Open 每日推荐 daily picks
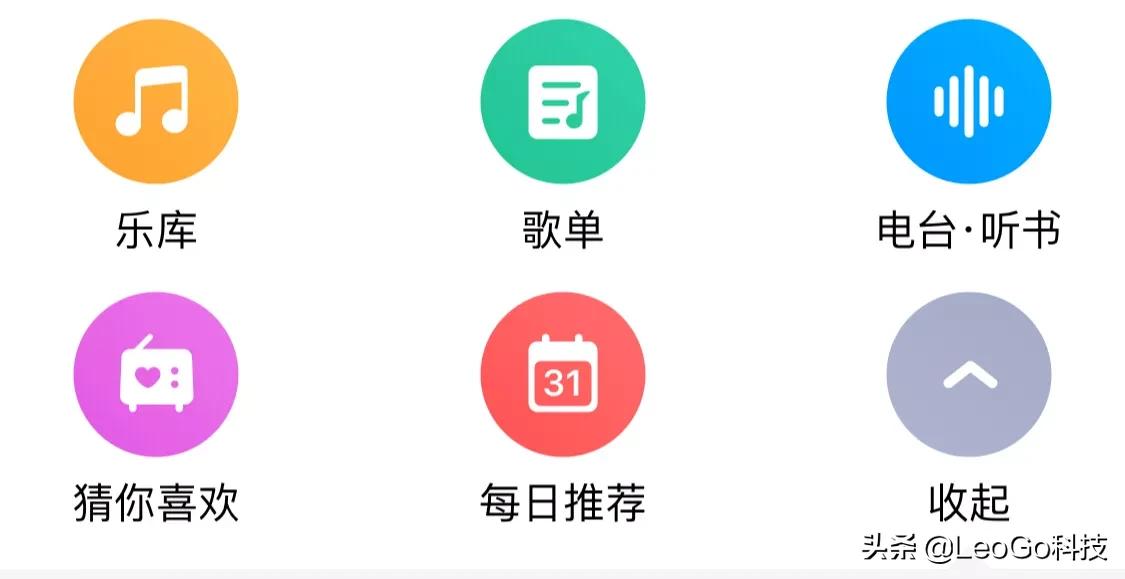 pyautogui.click(x=562, y=374)
